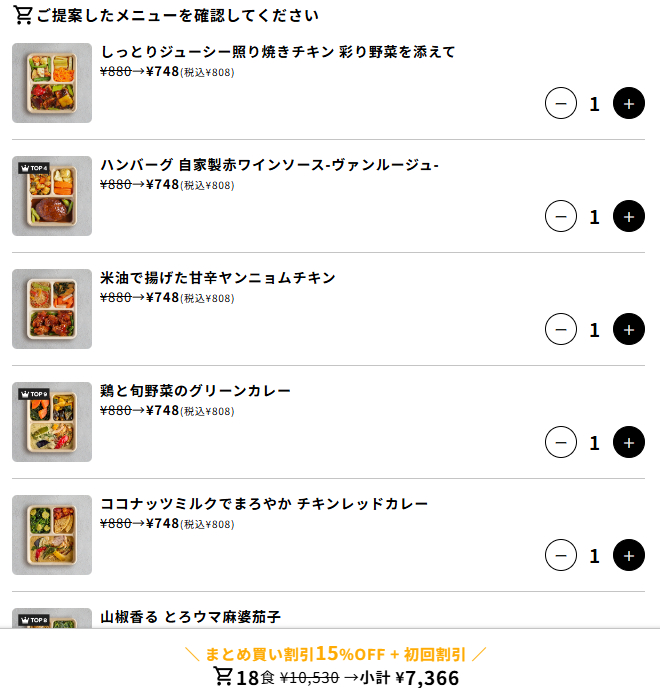Increase quantity of 照り焼きチキン
660x688 pixels.
tap(628, 103)
